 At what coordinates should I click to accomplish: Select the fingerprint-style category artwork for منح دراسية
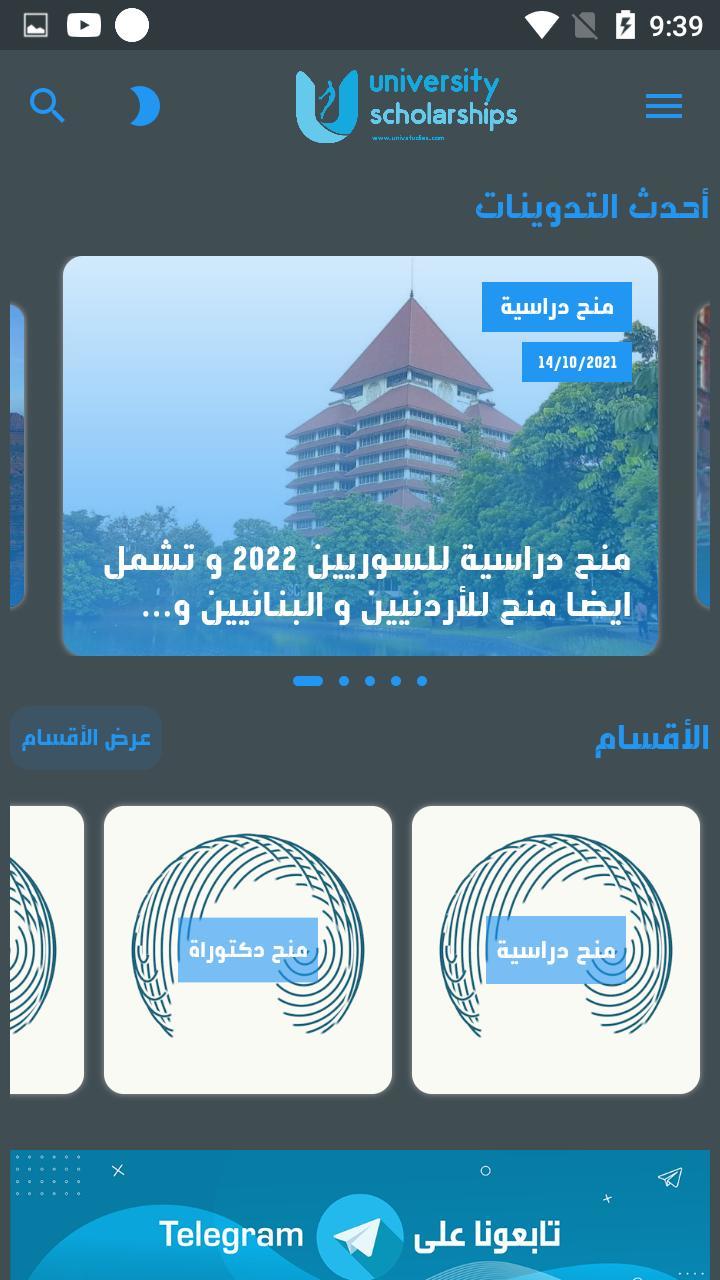tap(556, 949)
